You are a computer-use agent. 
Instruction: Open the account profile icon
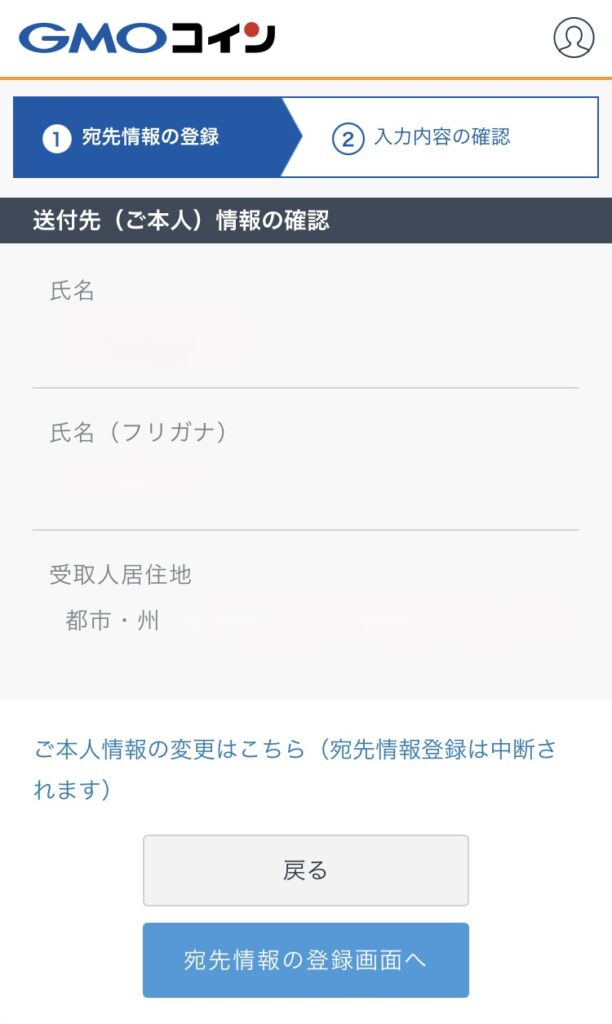(x=573, y=38)
